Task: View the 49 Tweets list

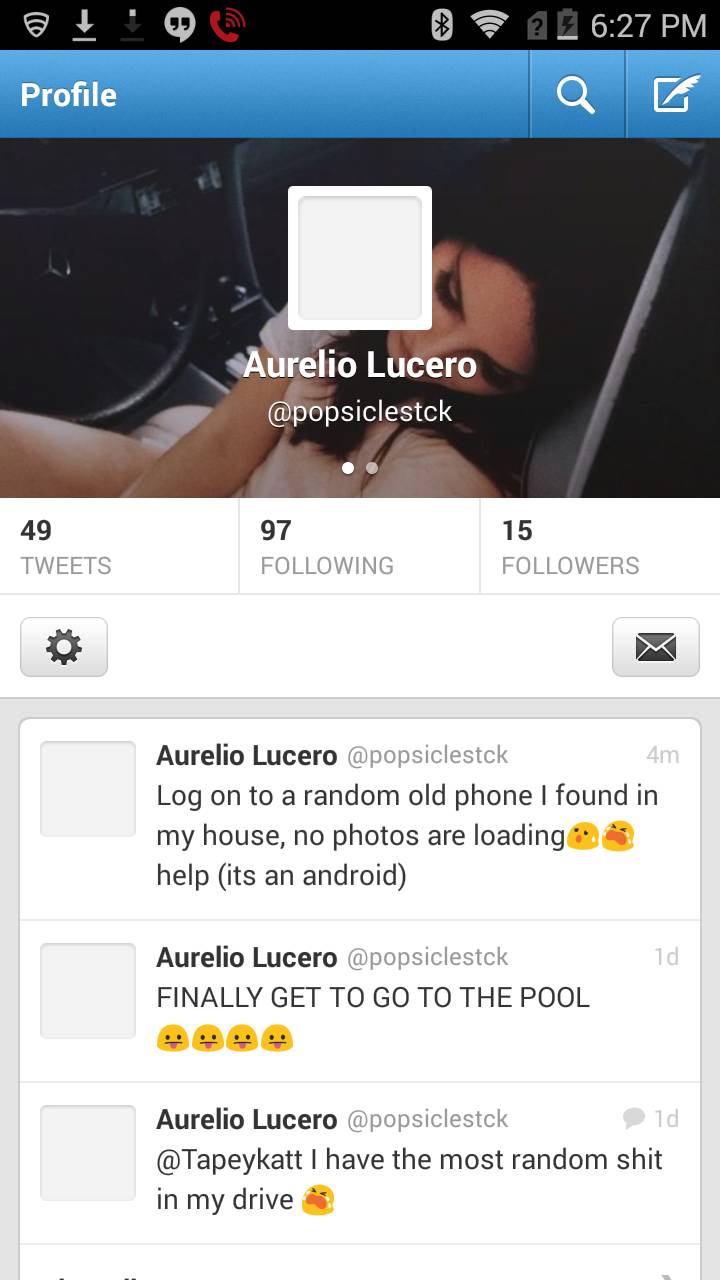Action: (x=120, y=546)
